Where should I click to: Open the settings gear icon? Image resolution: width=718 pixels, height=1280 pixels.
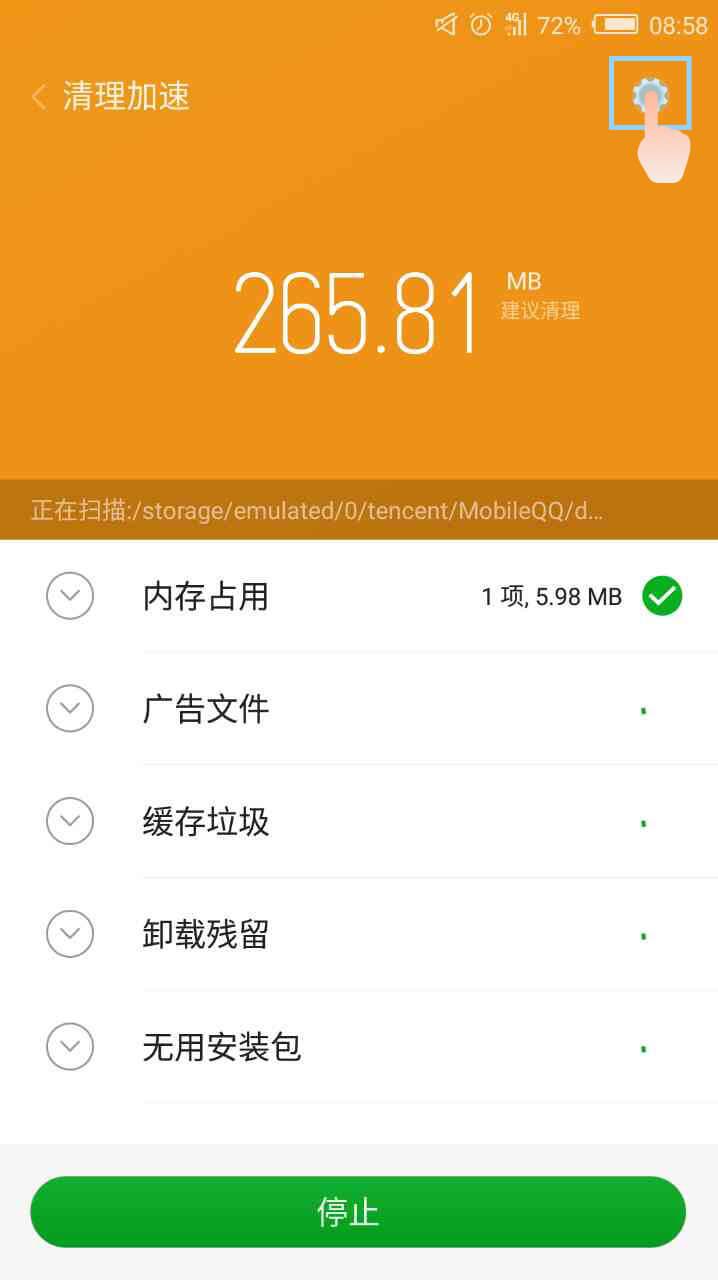coord(650,94)
